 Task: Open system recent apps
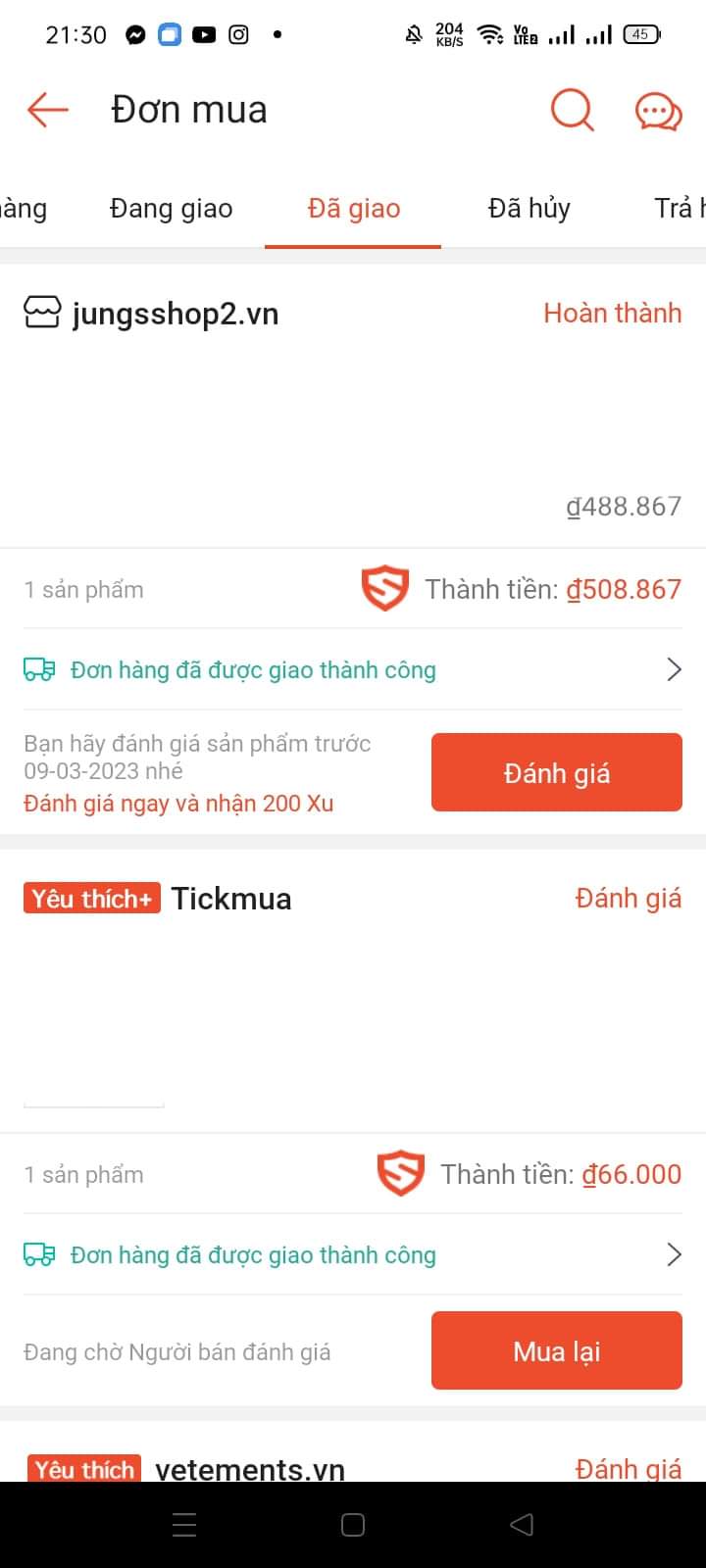[x=184, y=1525]
